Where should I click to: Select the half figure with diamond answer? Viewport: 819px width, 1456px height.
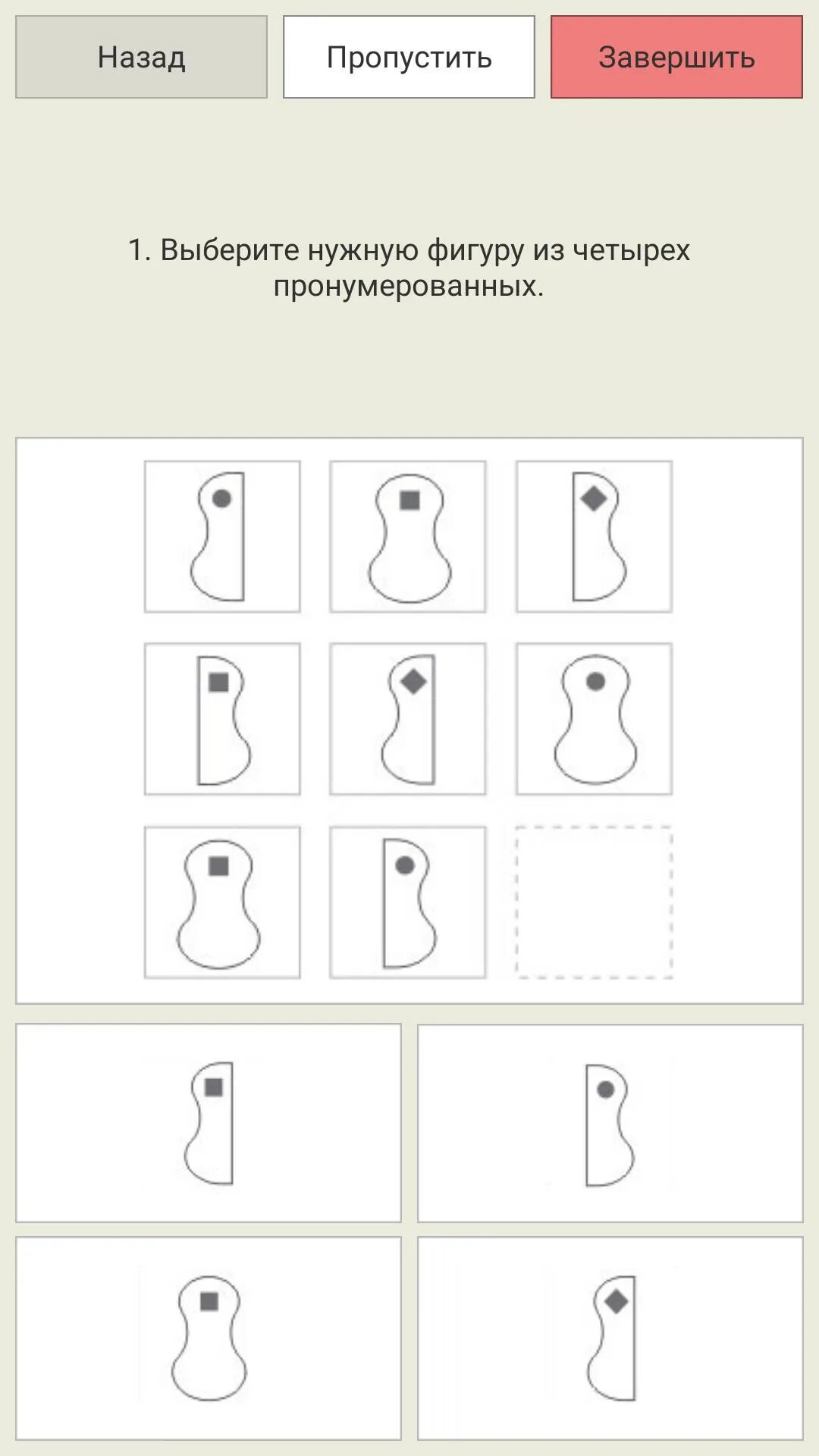coord(610,1338)
